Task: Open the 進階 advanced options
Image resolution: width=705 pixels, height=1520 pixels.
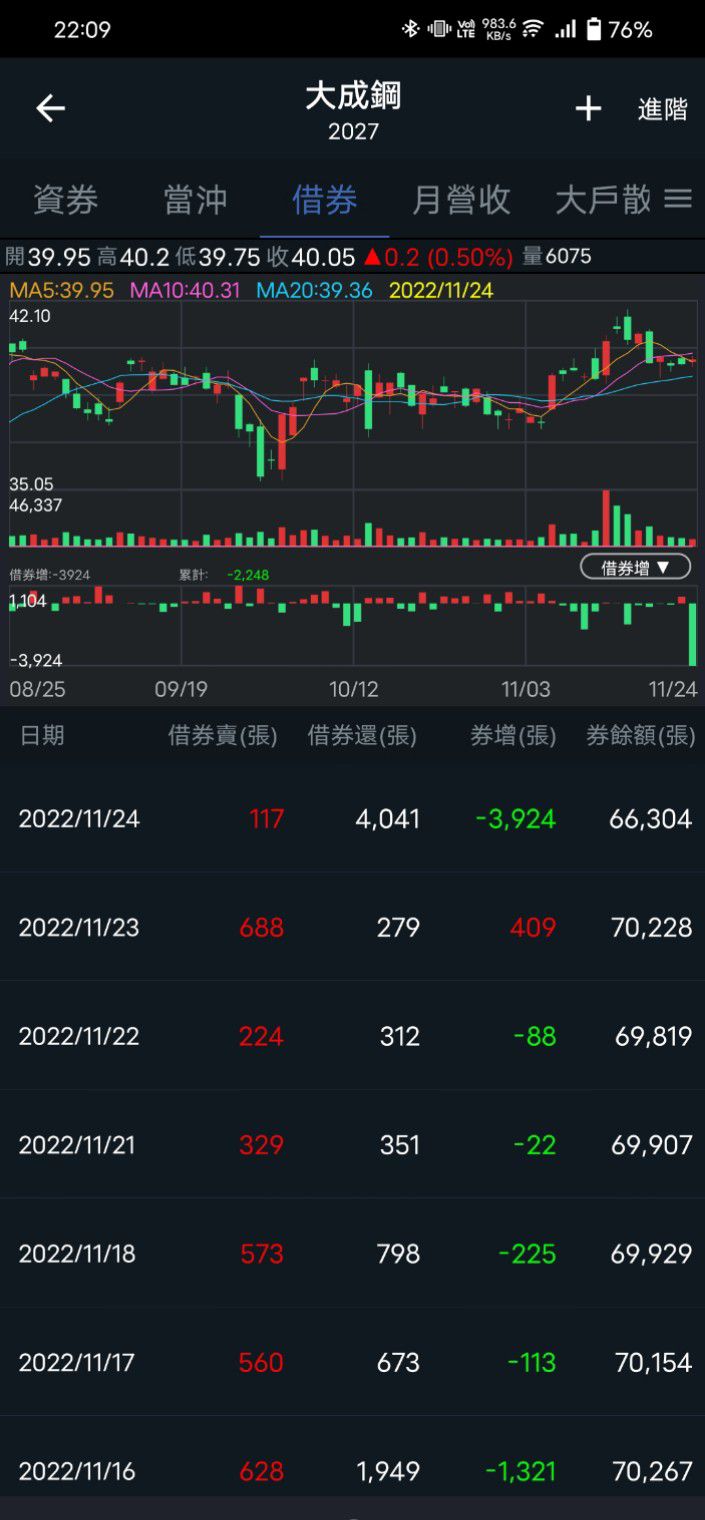Action: (x=663, y=109)
